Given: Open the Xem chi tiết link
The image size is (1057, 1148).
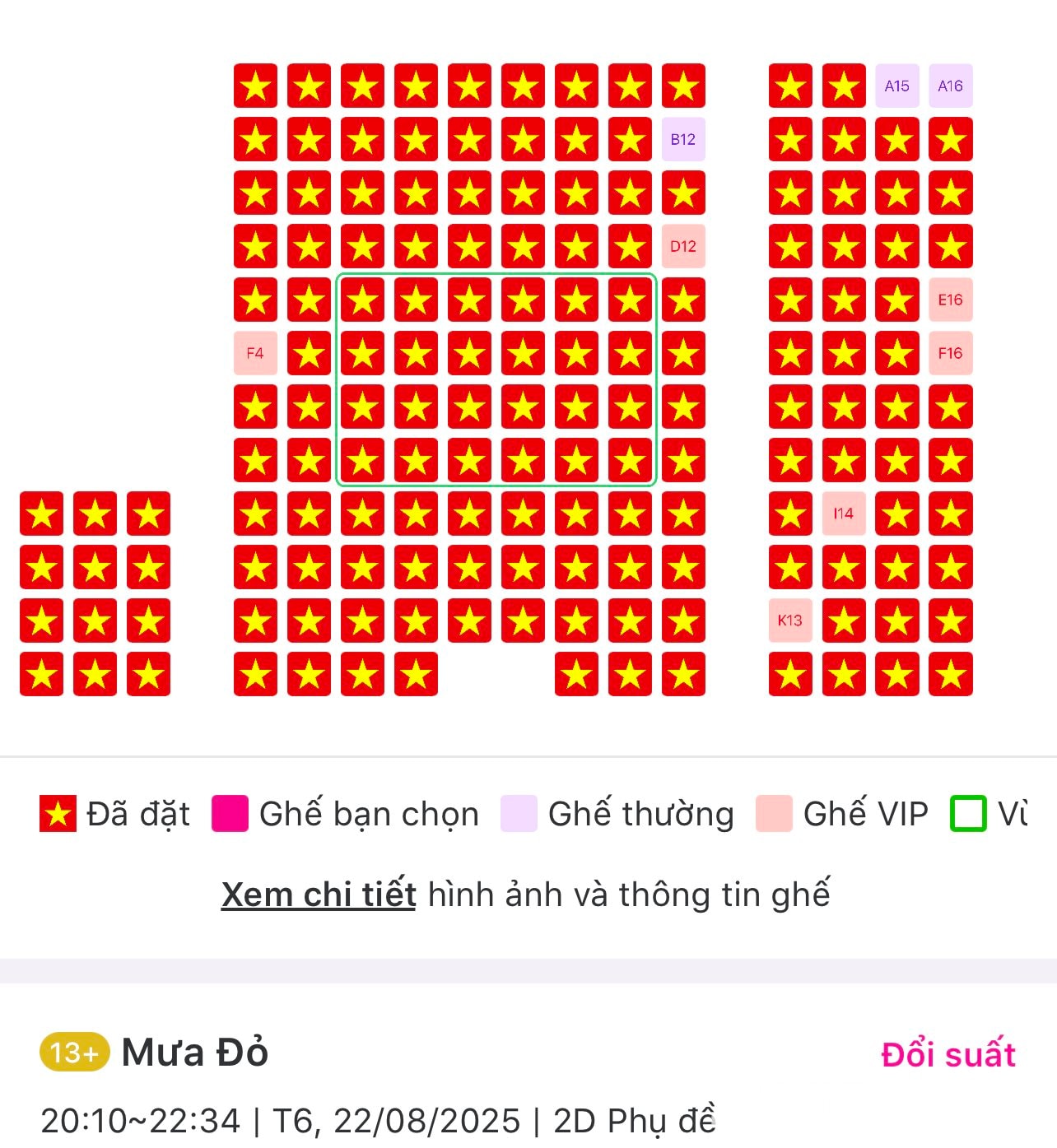Looking at the screenshot, I should [x=319, y=895].
